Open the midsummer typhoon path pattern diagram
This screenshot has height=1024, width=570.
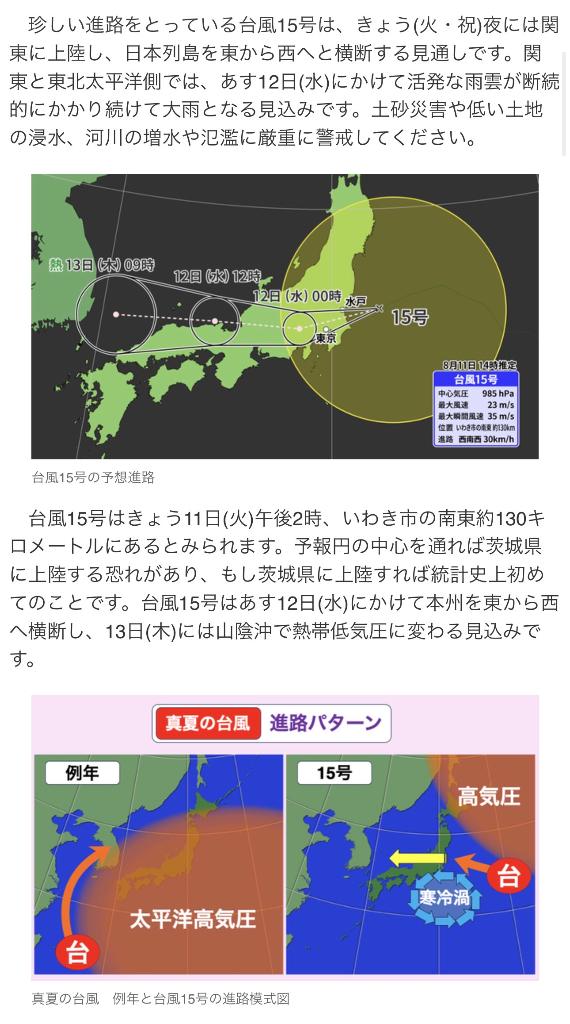285,837
